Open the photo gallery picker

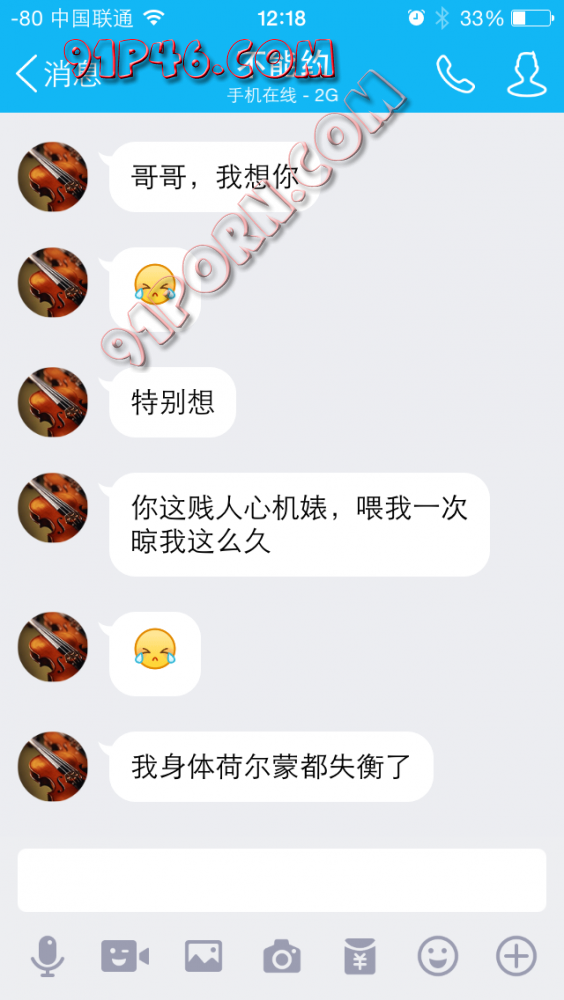coord(204,957)
